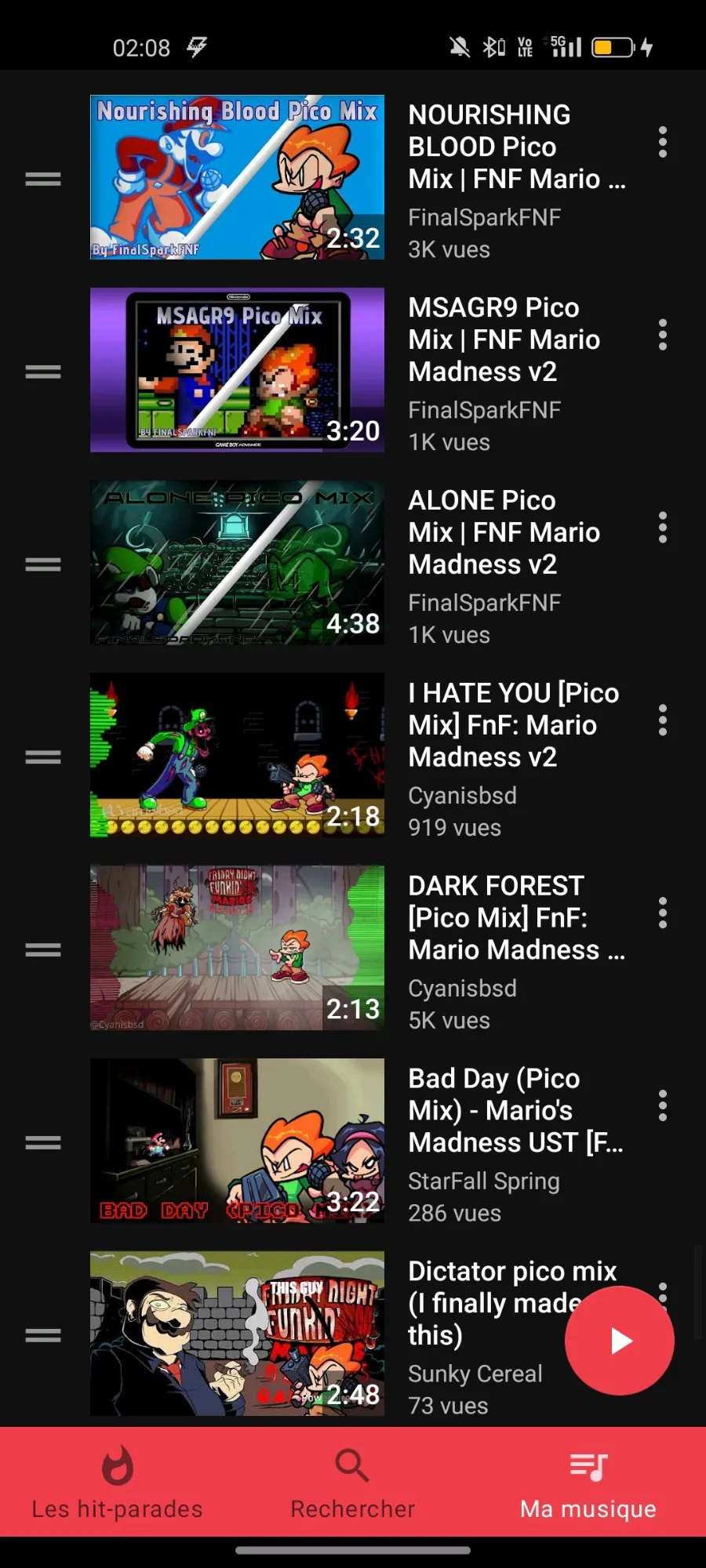The image size is (706, 1568).
Task: Tap the reorder handle beside Dictator pico mix
Action: point(43,1335)
